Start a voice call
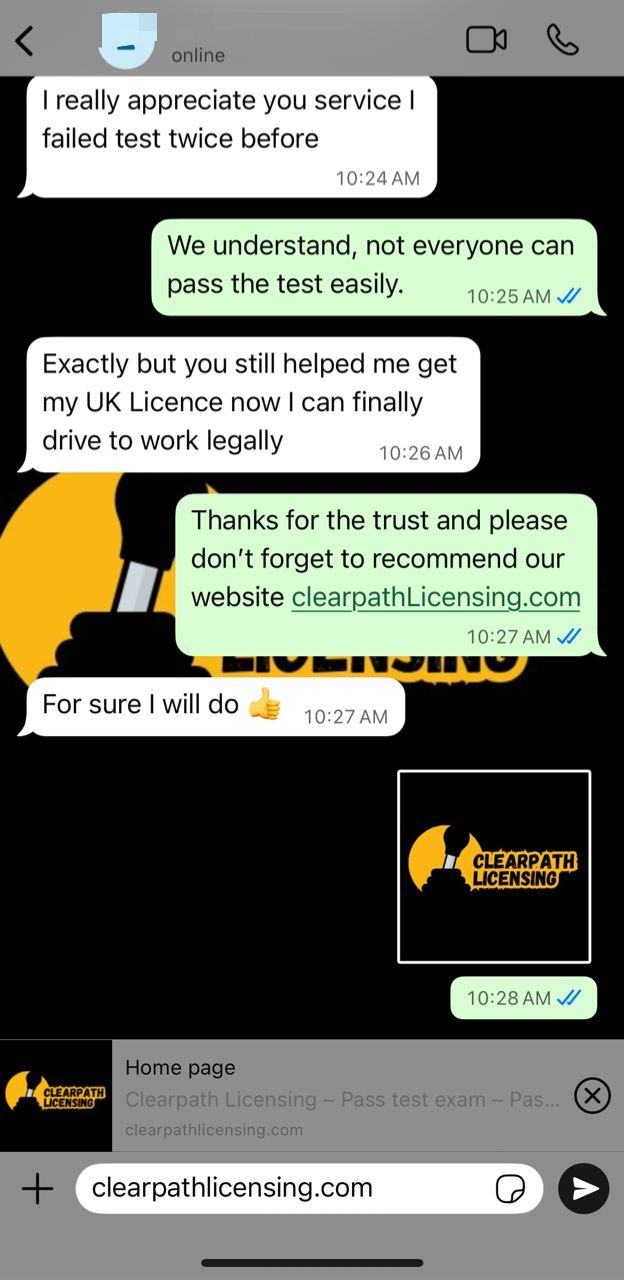The height and width of the screenshot is (1280, 624). (x=563, y=40)
